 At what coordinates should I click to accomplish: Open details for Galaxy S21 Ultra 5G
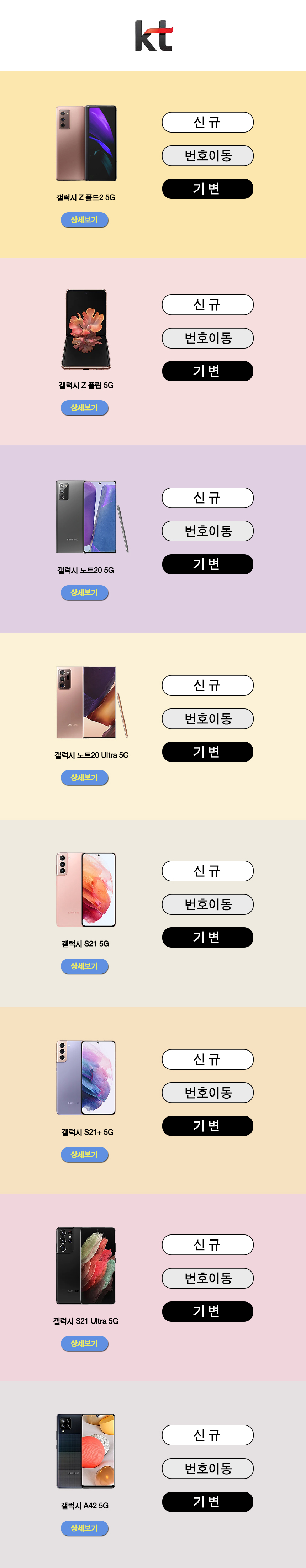(x=85, y=1343)
